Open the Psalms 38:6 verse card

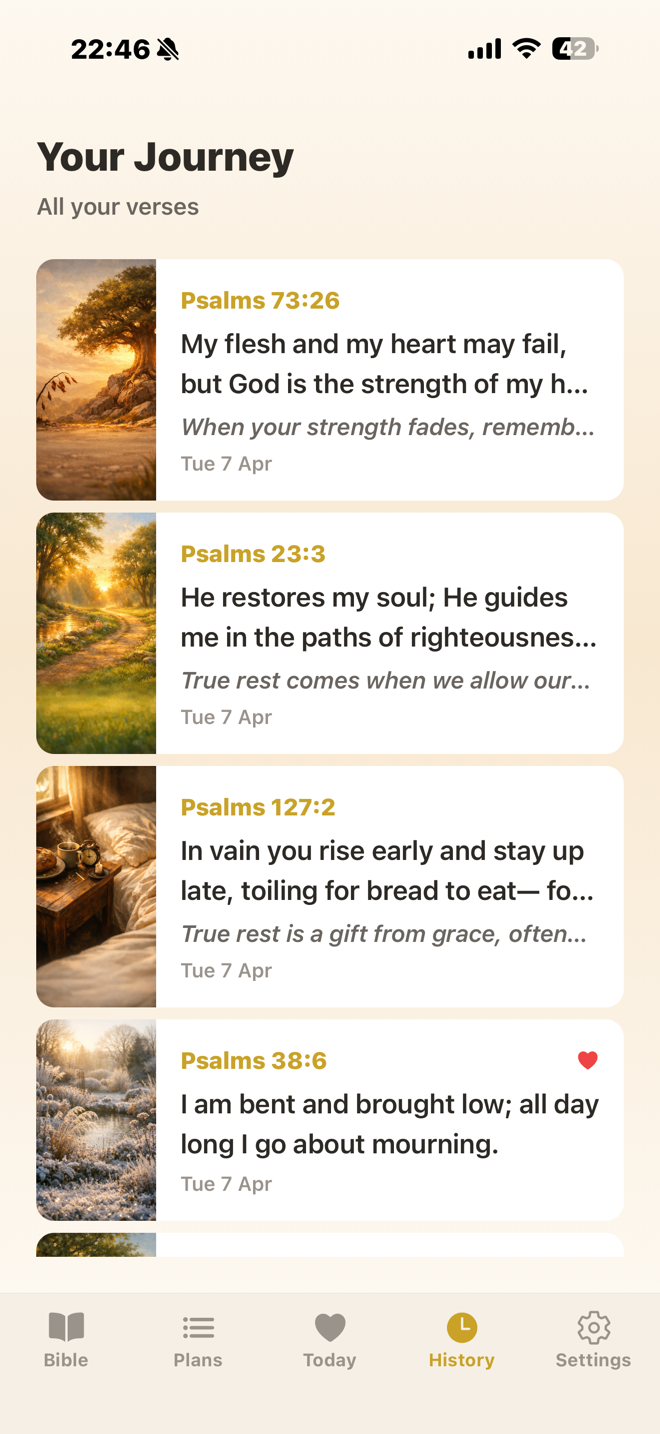(x=330, y=1120)
